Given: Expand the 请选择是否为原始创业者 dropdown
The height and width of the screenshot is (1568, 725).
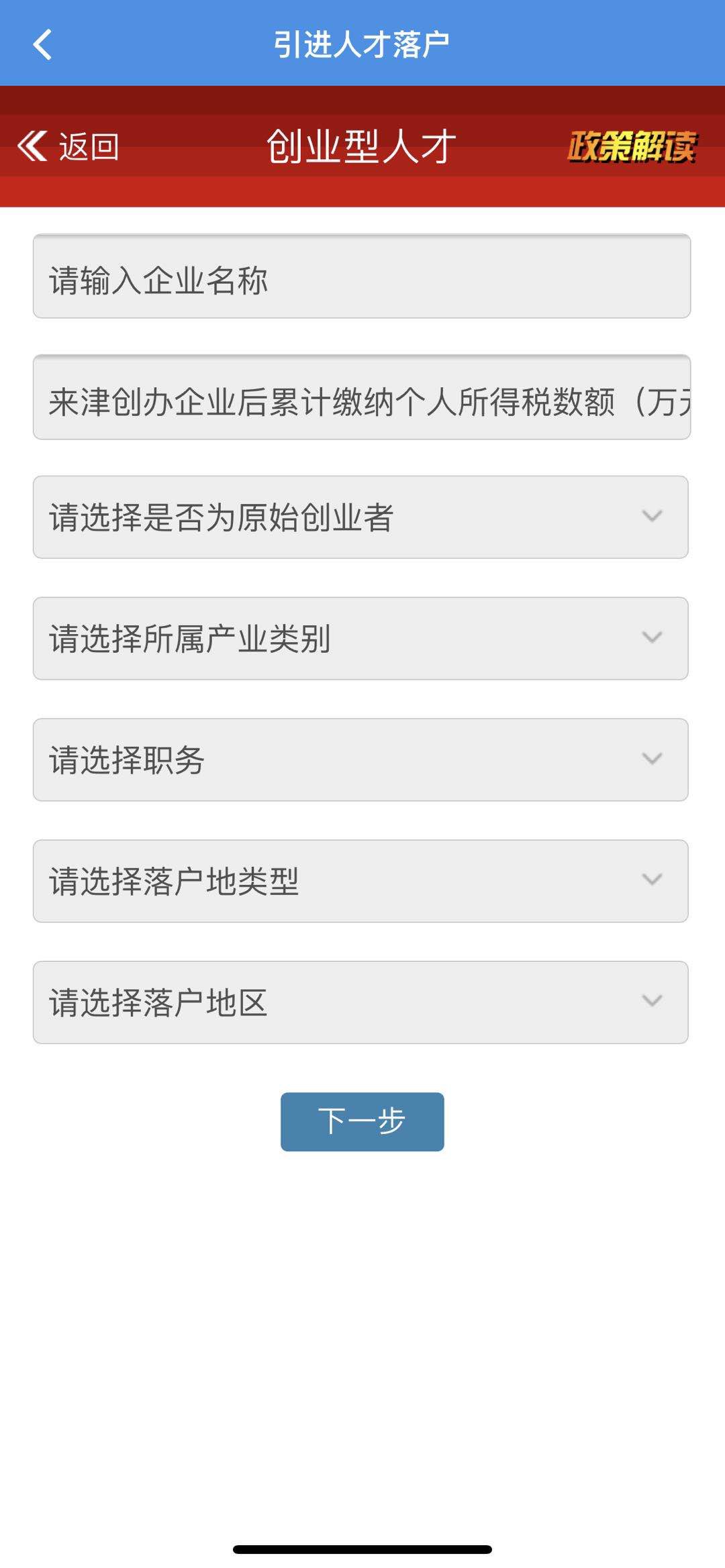Looking at the screenshot, I should [x=360, y=517].
